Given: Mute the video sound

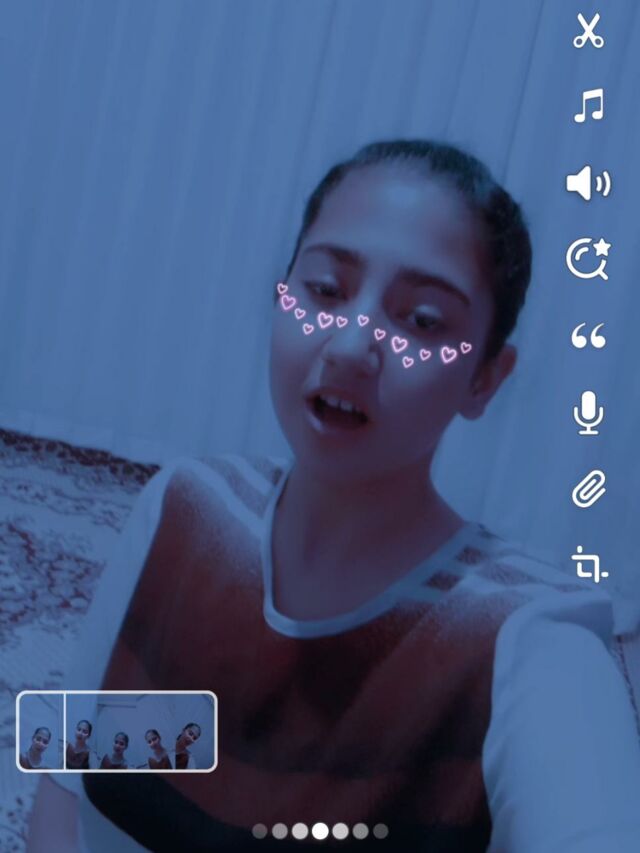Looking at the screenshot, I should (x=588, y=183).
